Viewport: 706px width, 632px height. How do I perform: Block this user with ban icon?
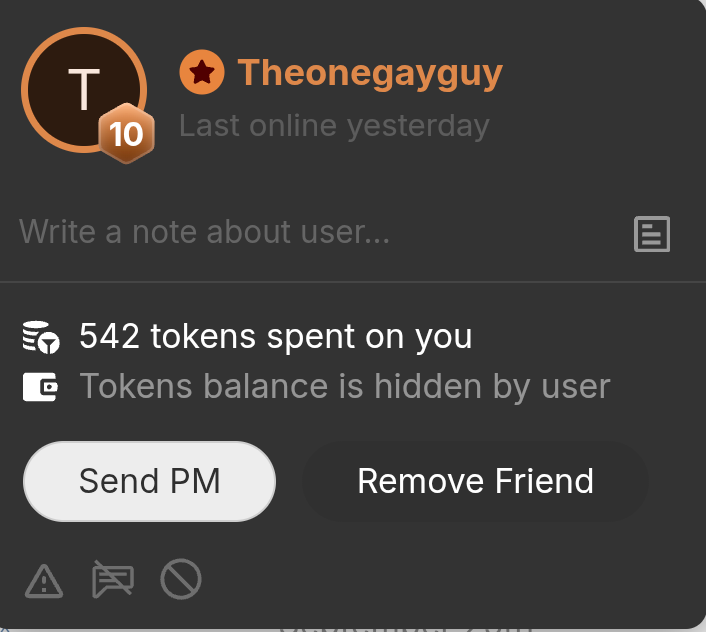pos(181,579)
